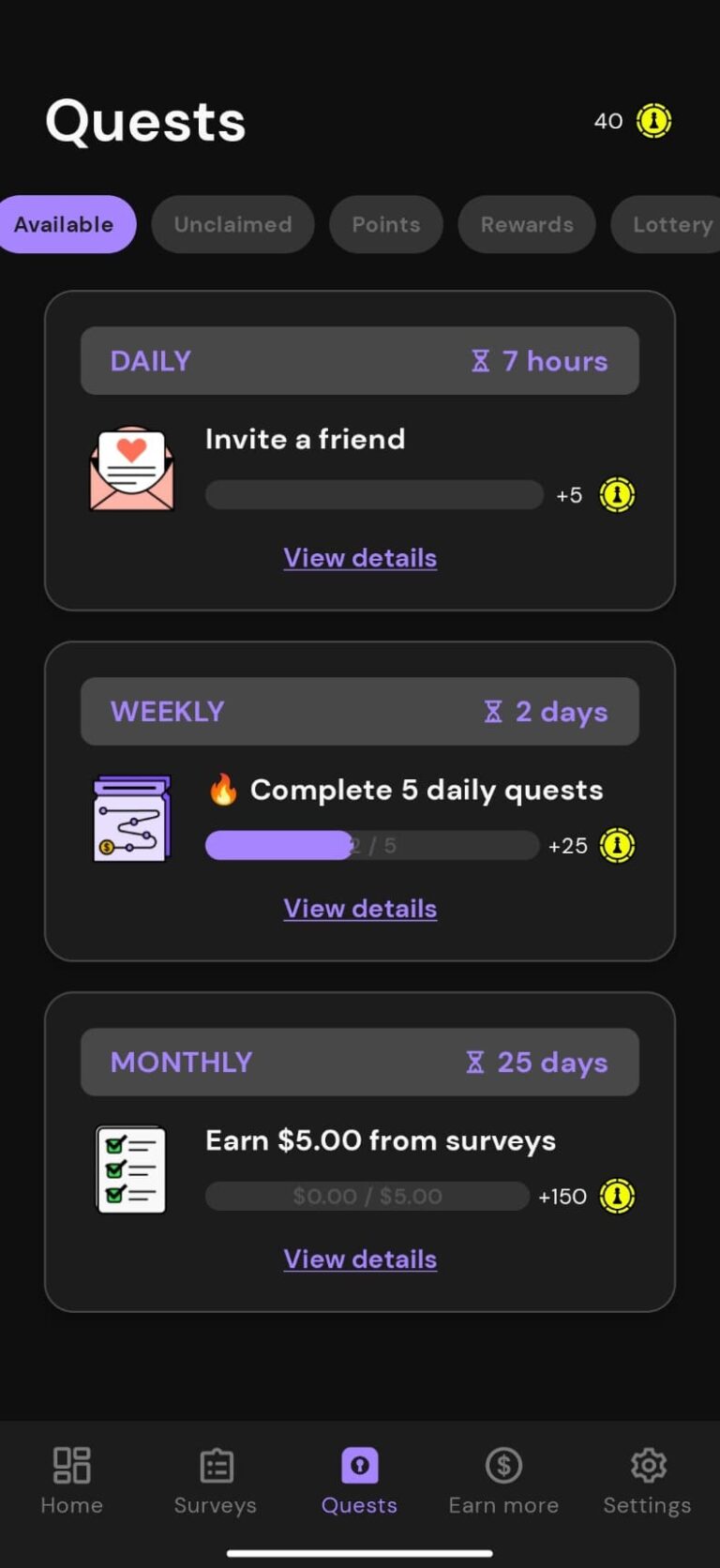Go to the Home tab
Viewport: 720px width, 1568px height.
click(71, 1481)
